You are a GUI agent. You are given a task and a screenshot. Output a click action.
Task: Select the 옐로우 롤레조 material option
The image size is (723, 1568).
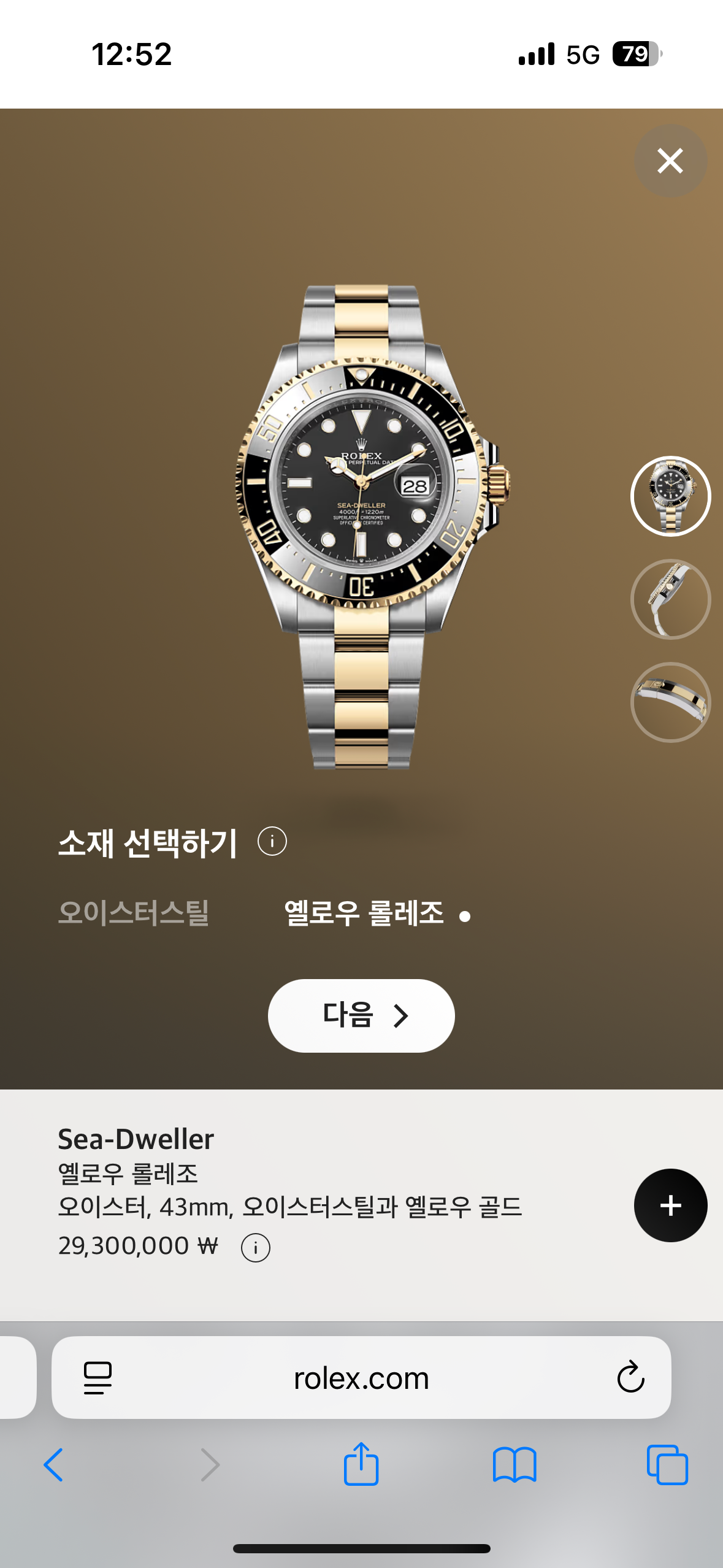coord(364,913)
